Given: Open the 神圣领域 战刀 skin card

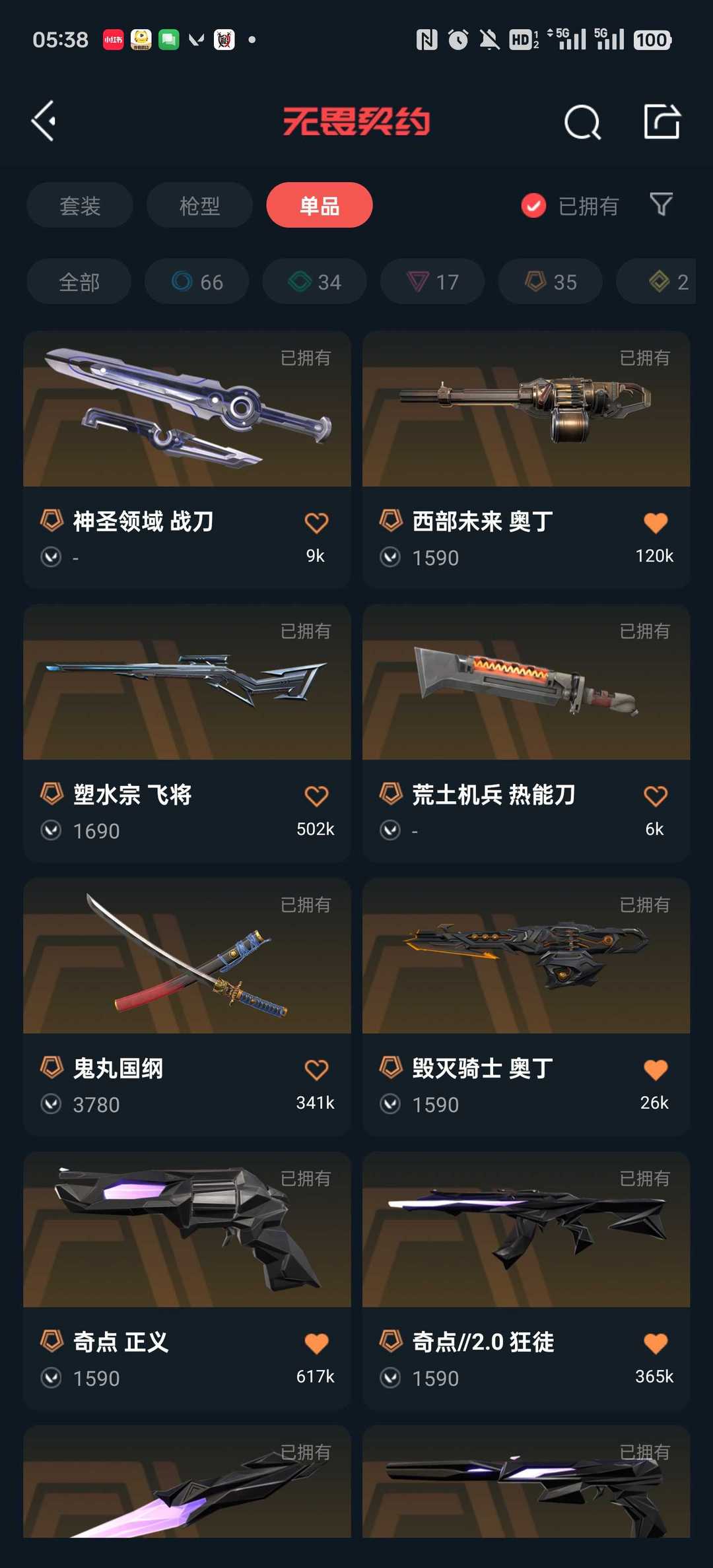Looking at the screenshot, I should point(187,459).
